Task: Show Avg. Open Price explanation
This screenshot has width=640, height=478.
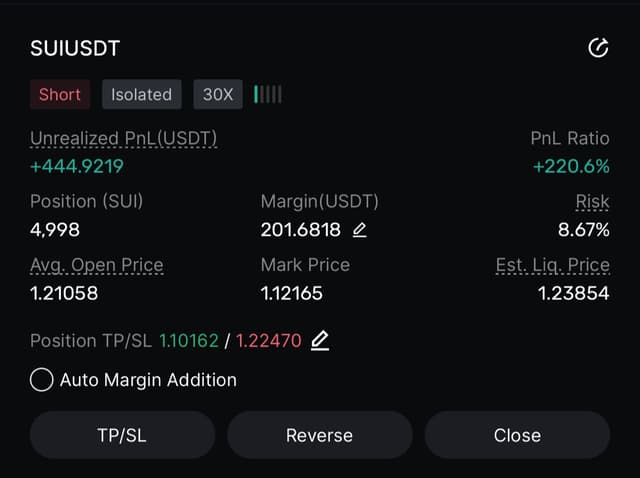Action: click(96, 265)
